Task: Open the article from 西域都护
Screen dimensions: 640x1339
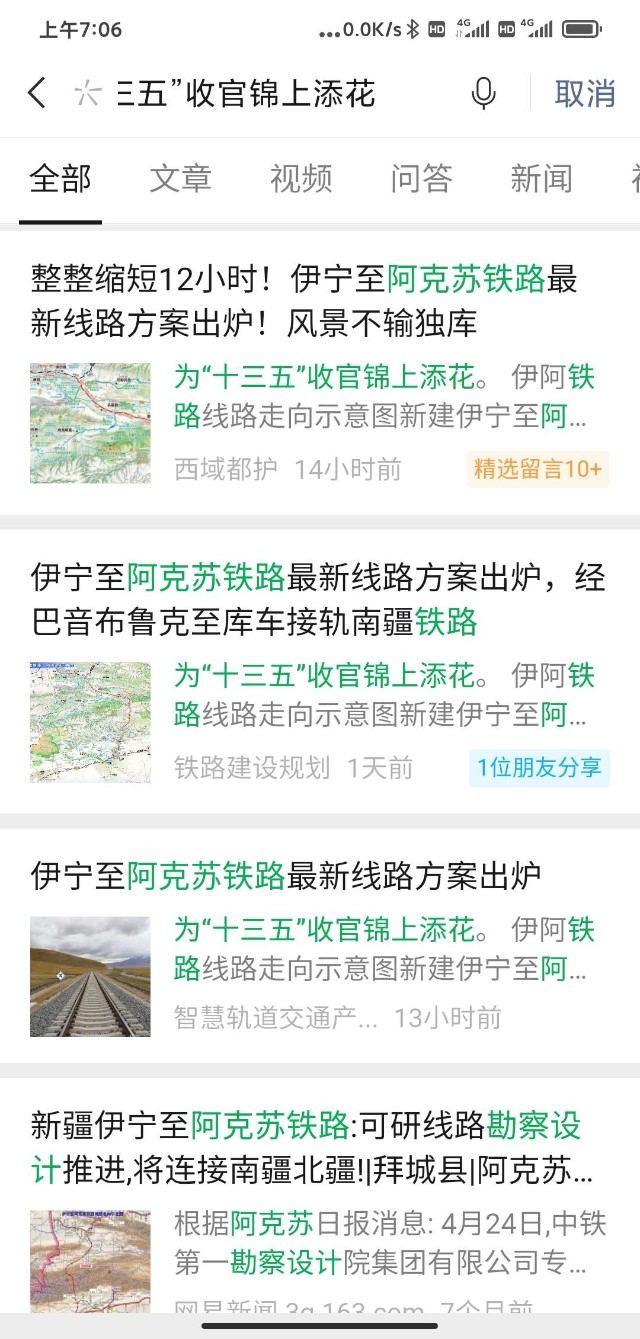Action: point(303,300)
